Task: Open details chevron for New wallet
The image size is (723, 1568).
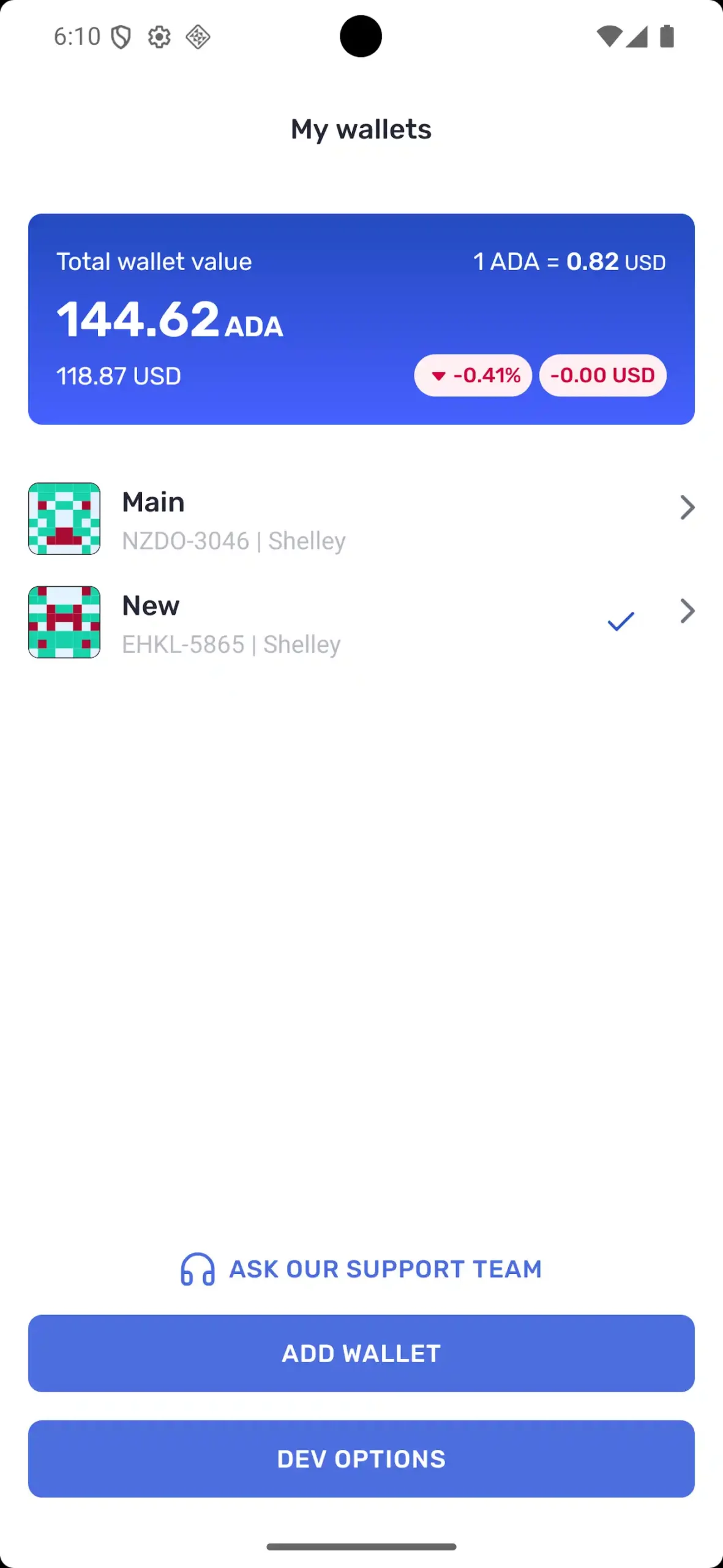Action: pos(687,611)
